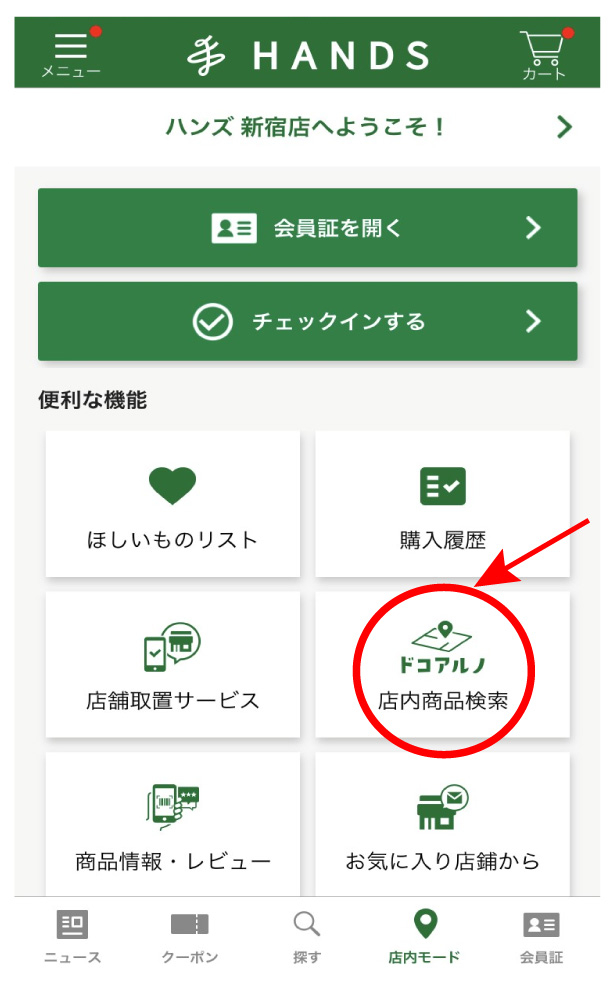Switch to the クーポン tab

coord(189,937)
